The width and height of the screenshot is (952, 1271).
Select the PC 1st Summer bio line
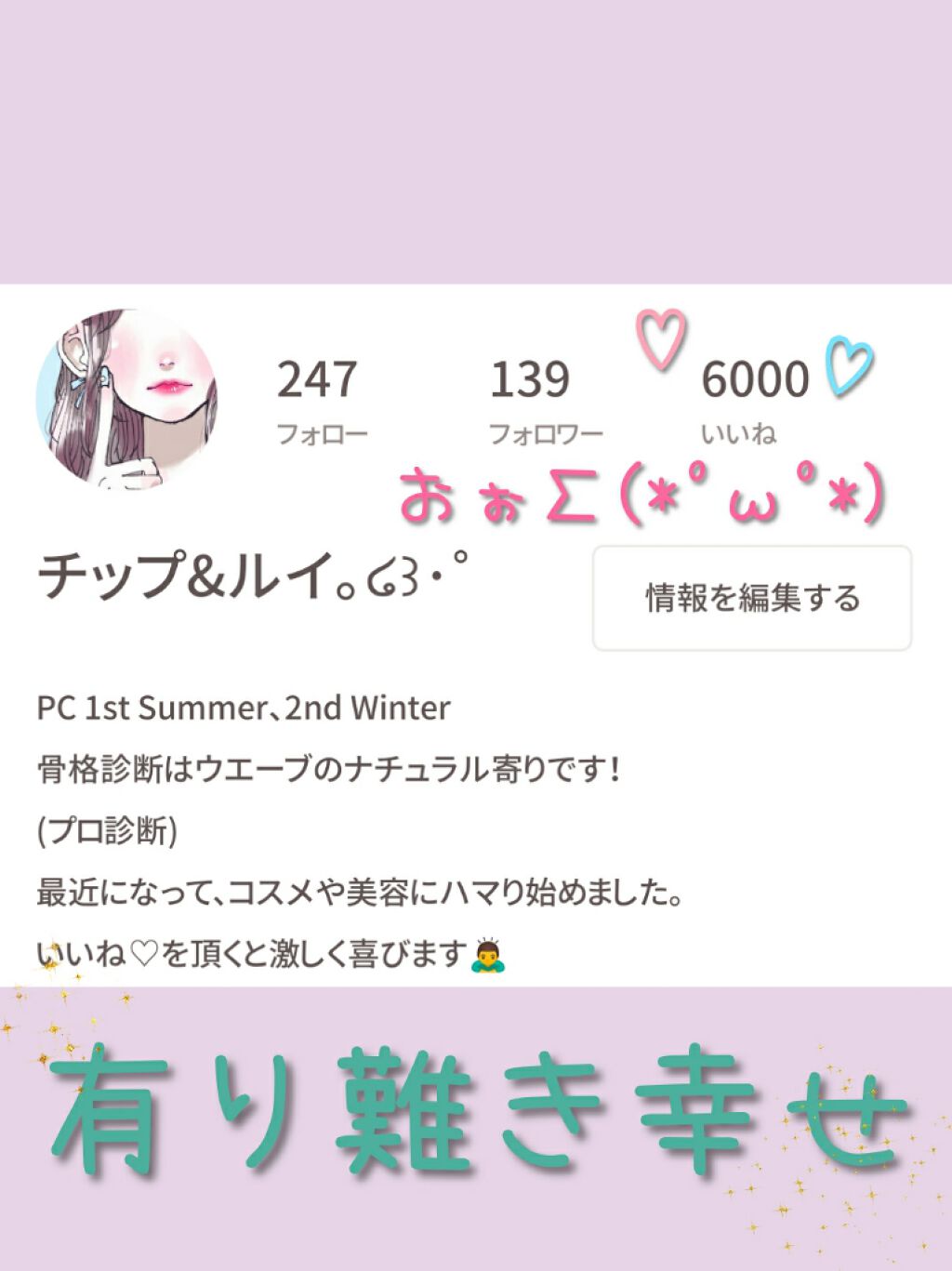(x=242, y=709)
